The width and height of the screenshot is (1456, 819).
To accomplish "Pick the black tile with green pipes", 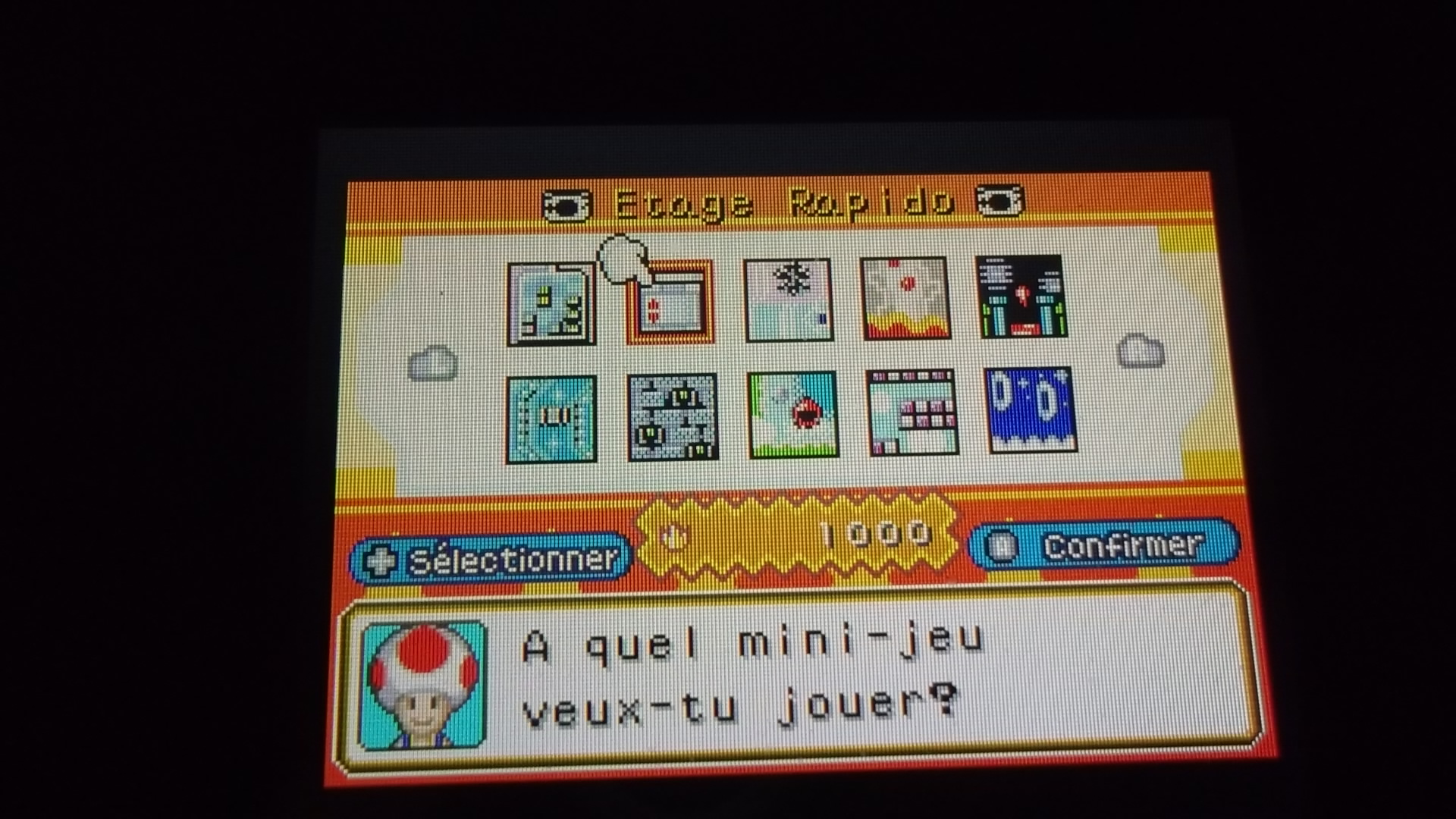I will pos(1023,297).
